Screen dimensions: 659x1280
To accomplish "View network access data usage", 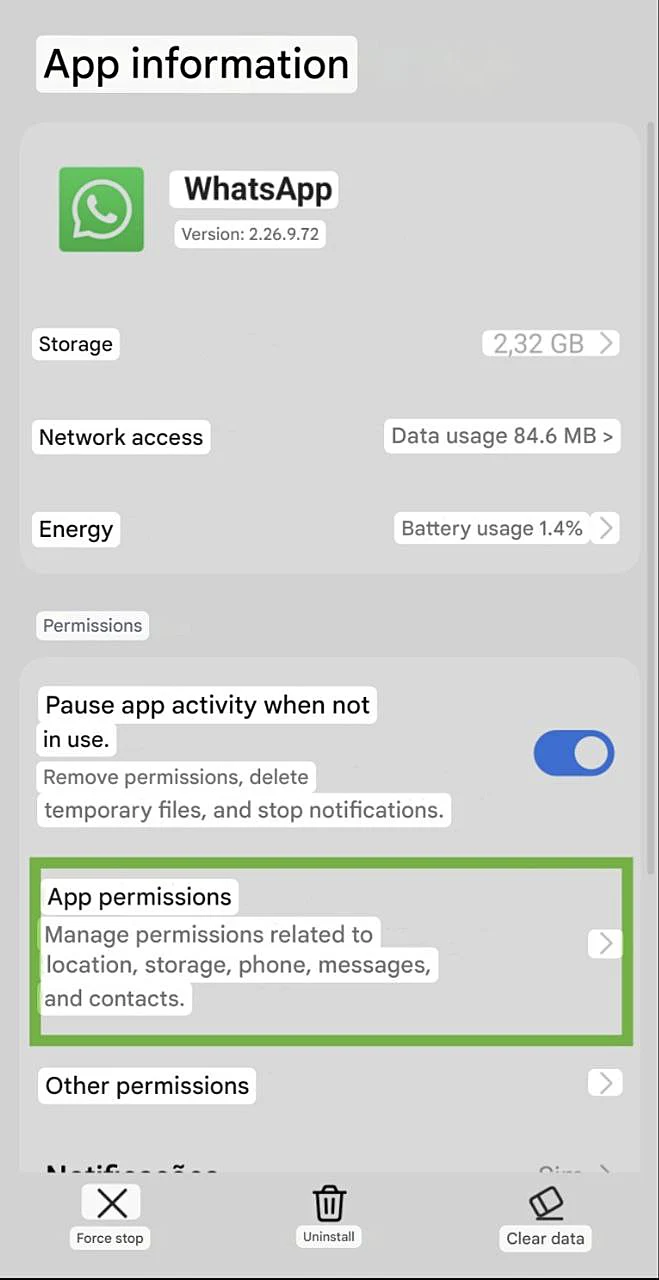I will (x=330, y=437).
